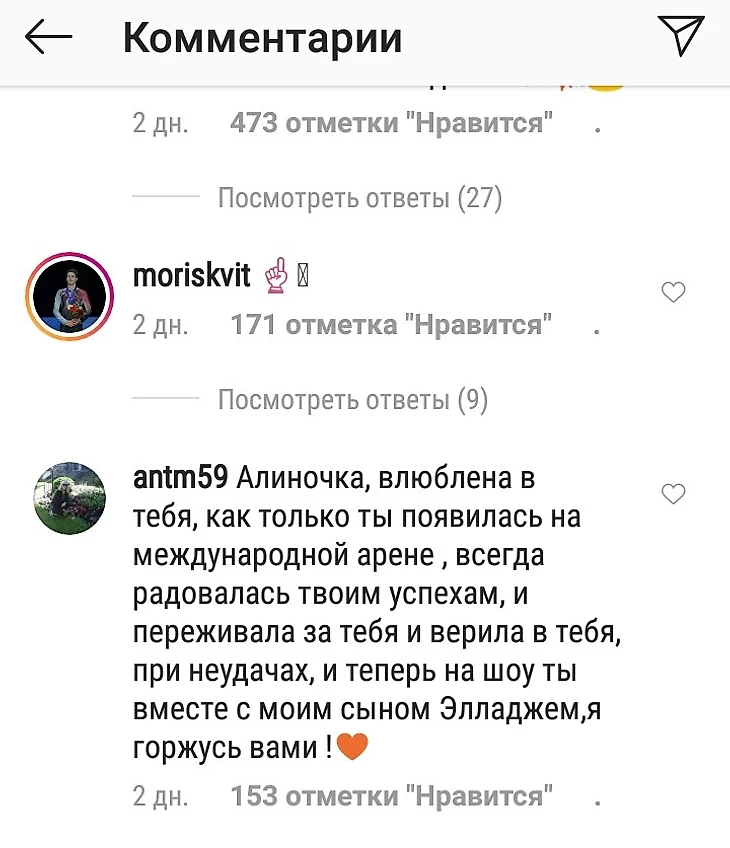Open the antm59 username link
Image resolution: width=730 pixels, height=848 pixels.
[181, 477]
